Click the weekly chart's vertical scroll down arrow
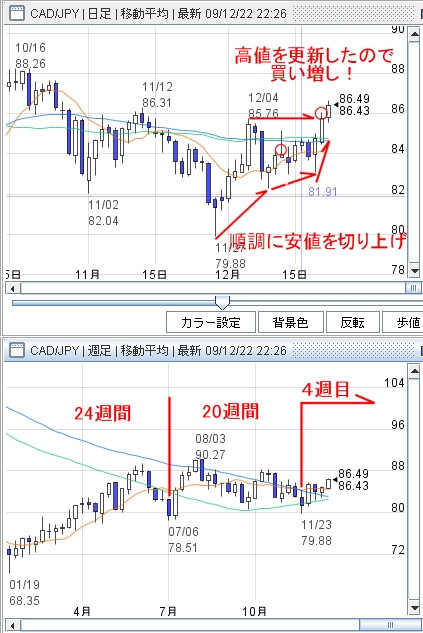Image resolution: width=423 pixels, height=633 pixels. pyautogui.click(x=415, y=608)
